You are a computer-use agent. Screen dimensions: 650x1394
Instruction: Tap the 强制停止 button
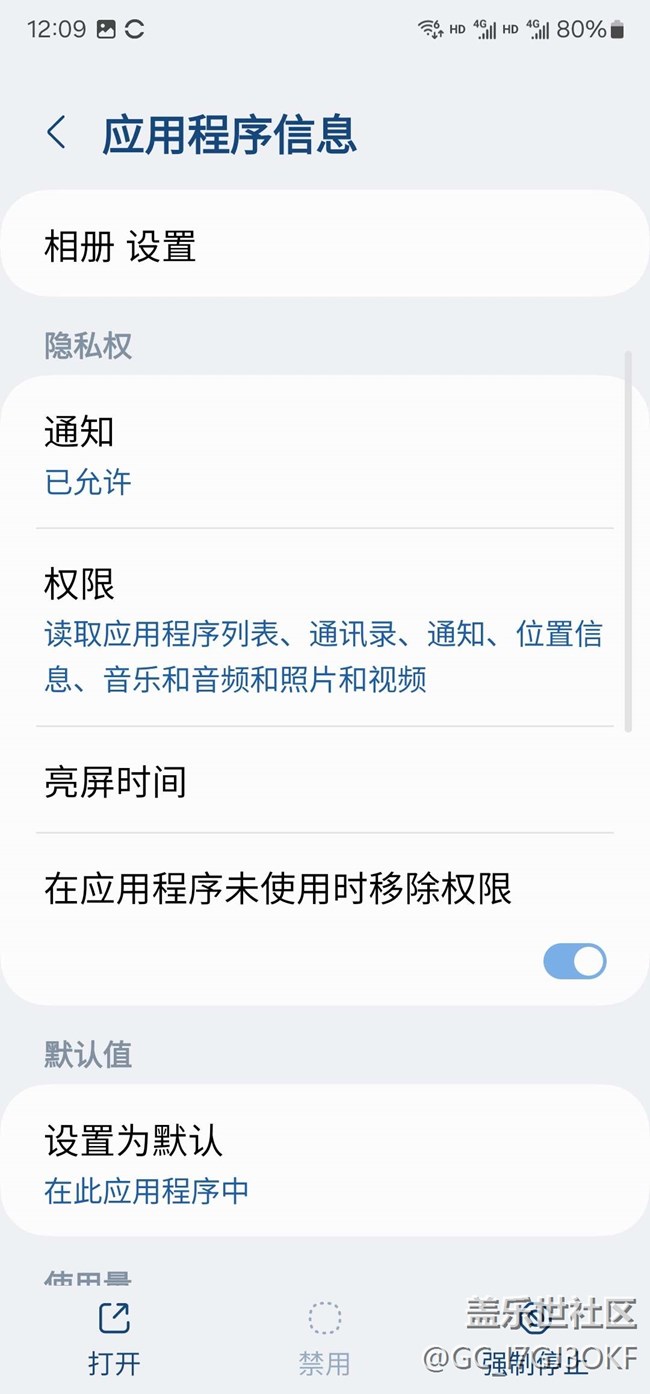pyautogui.click(x=535, y=1339)
